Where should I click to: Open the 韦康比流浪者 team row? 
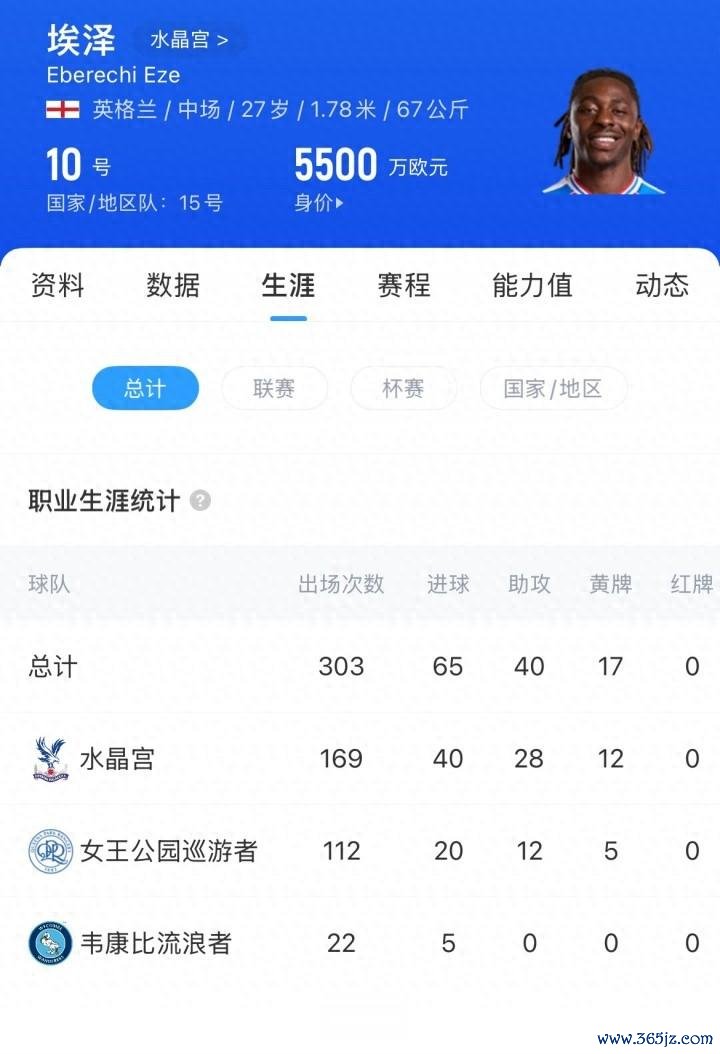[155, 943]
